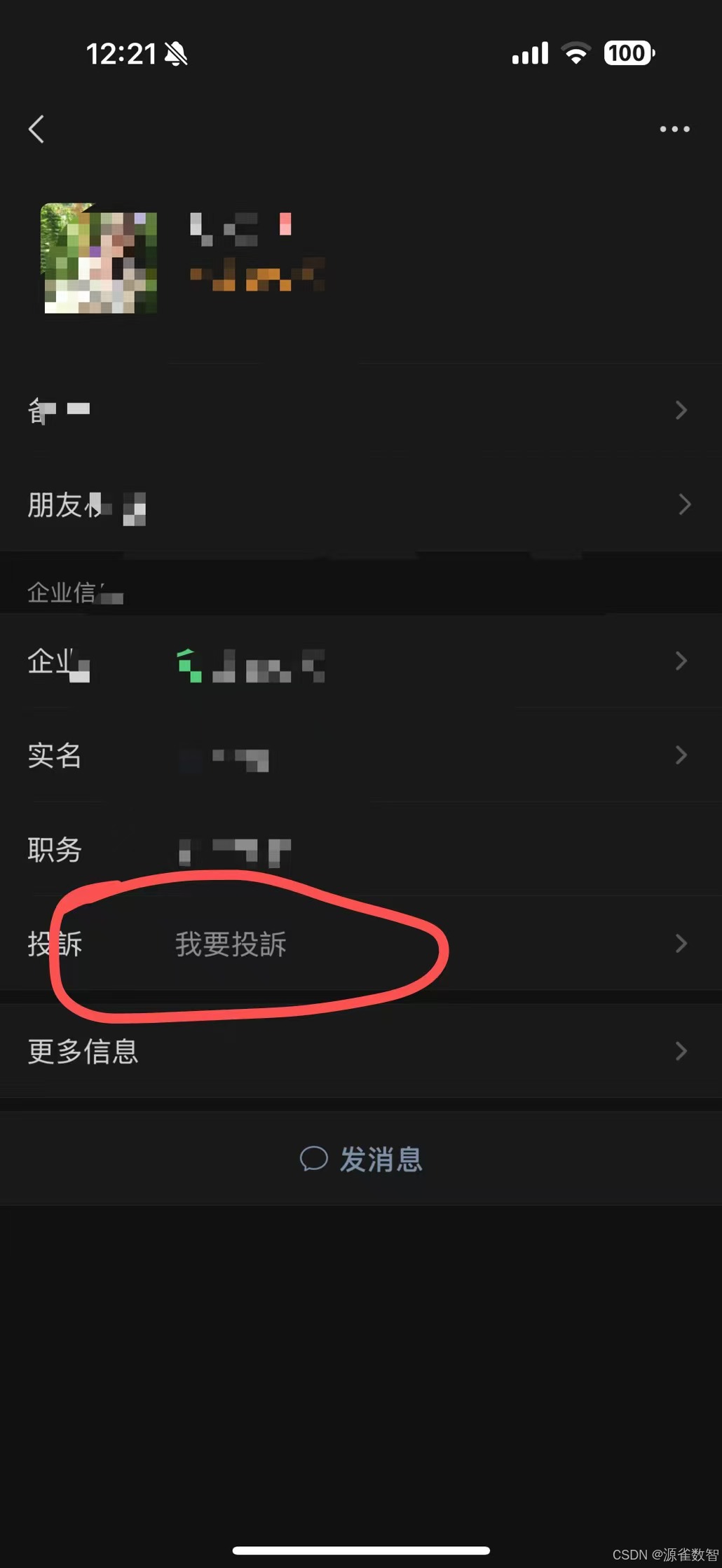This screenshot has width=722, height=1568.
Task: Tap 我要投訴 to file a complaint
Action: pos(231,944)
